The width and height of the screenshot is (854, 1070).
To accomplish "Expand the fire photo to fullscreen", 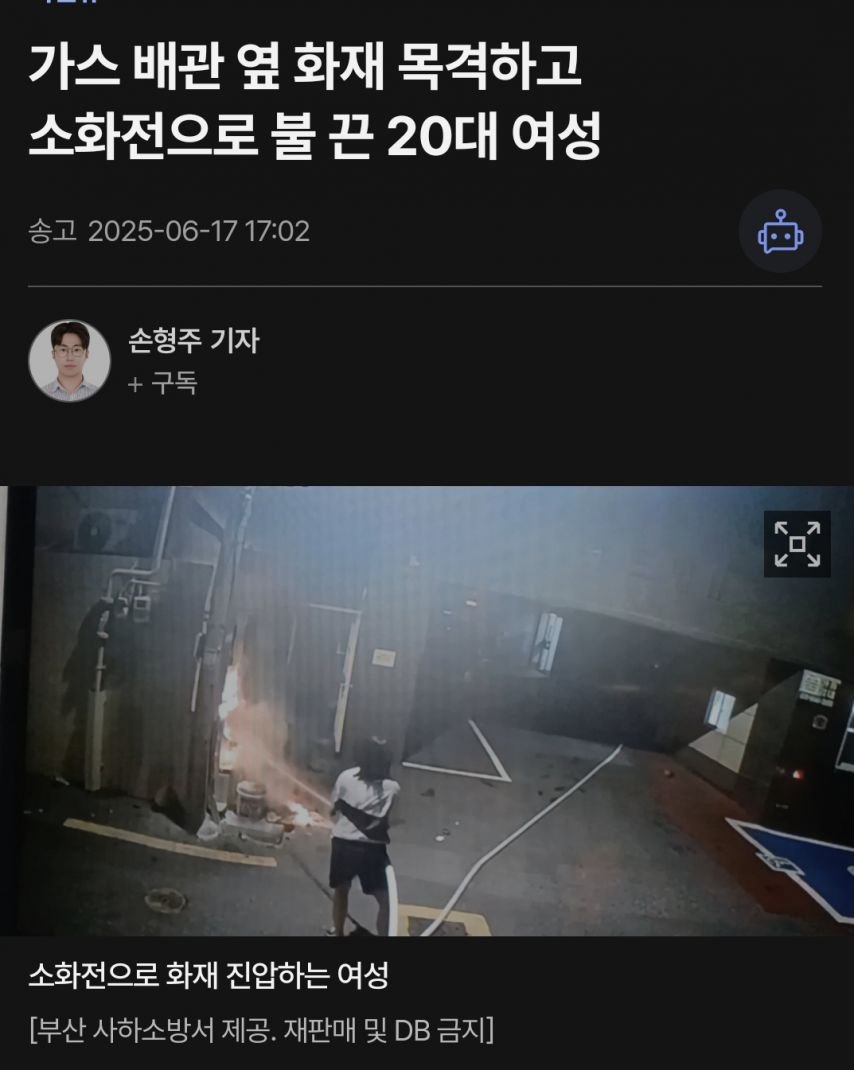I will pos(797,544).
